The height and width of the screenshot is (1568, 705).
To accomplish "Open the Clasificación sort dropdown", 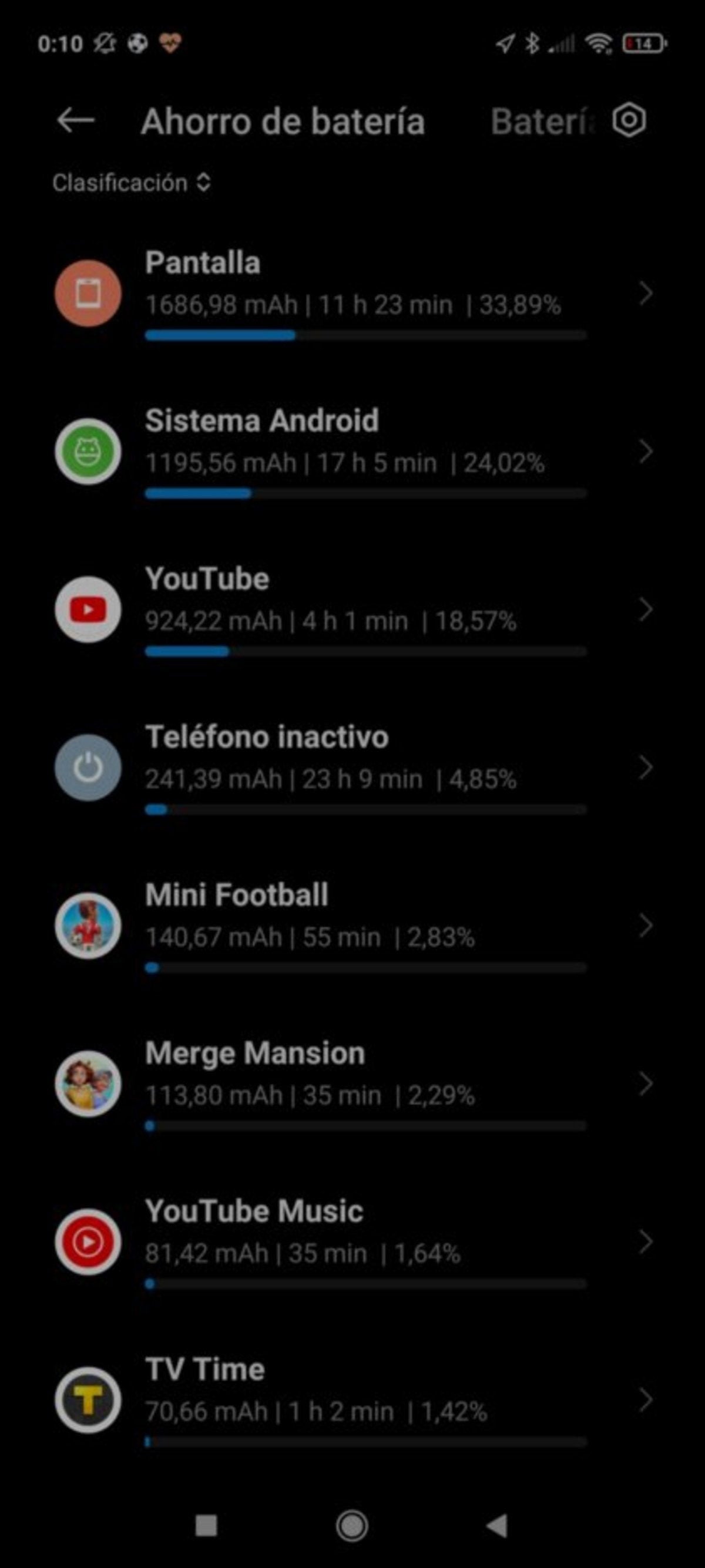I will [x=132, y=183].
